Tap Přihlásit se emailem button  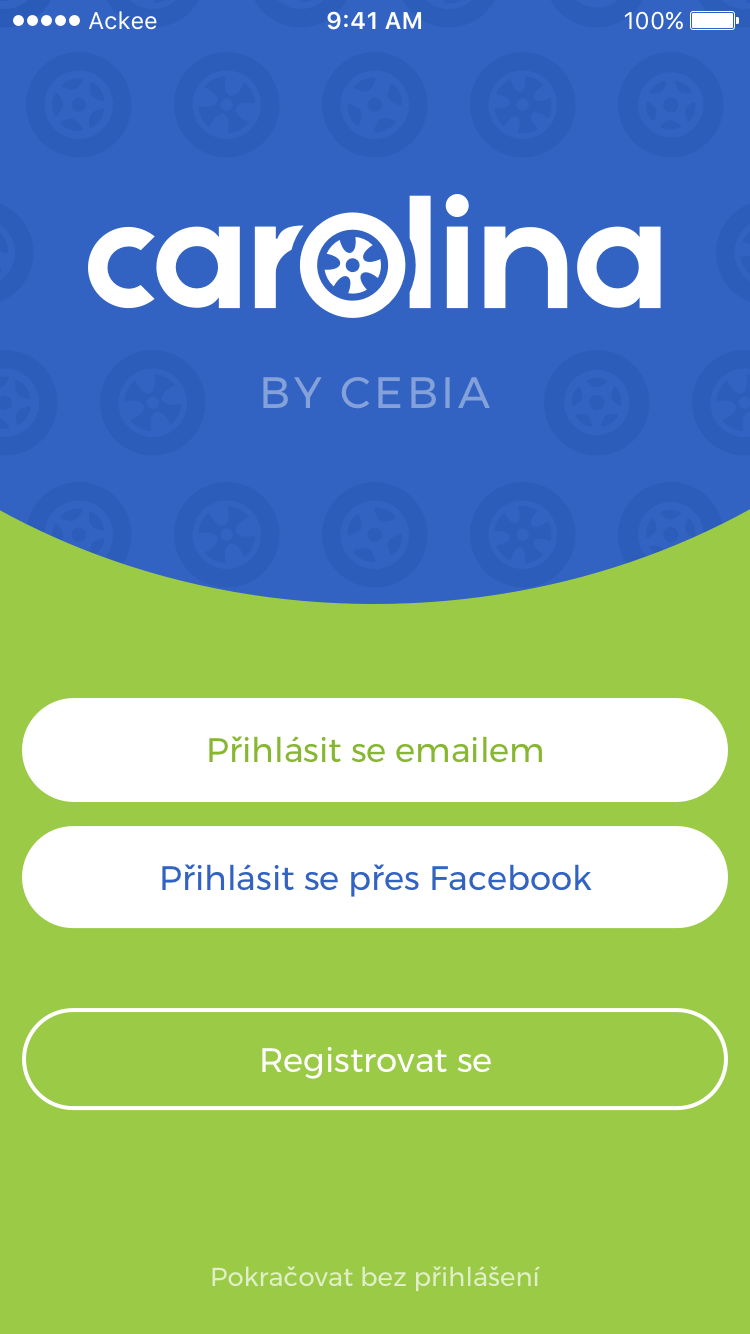point(375,750)
